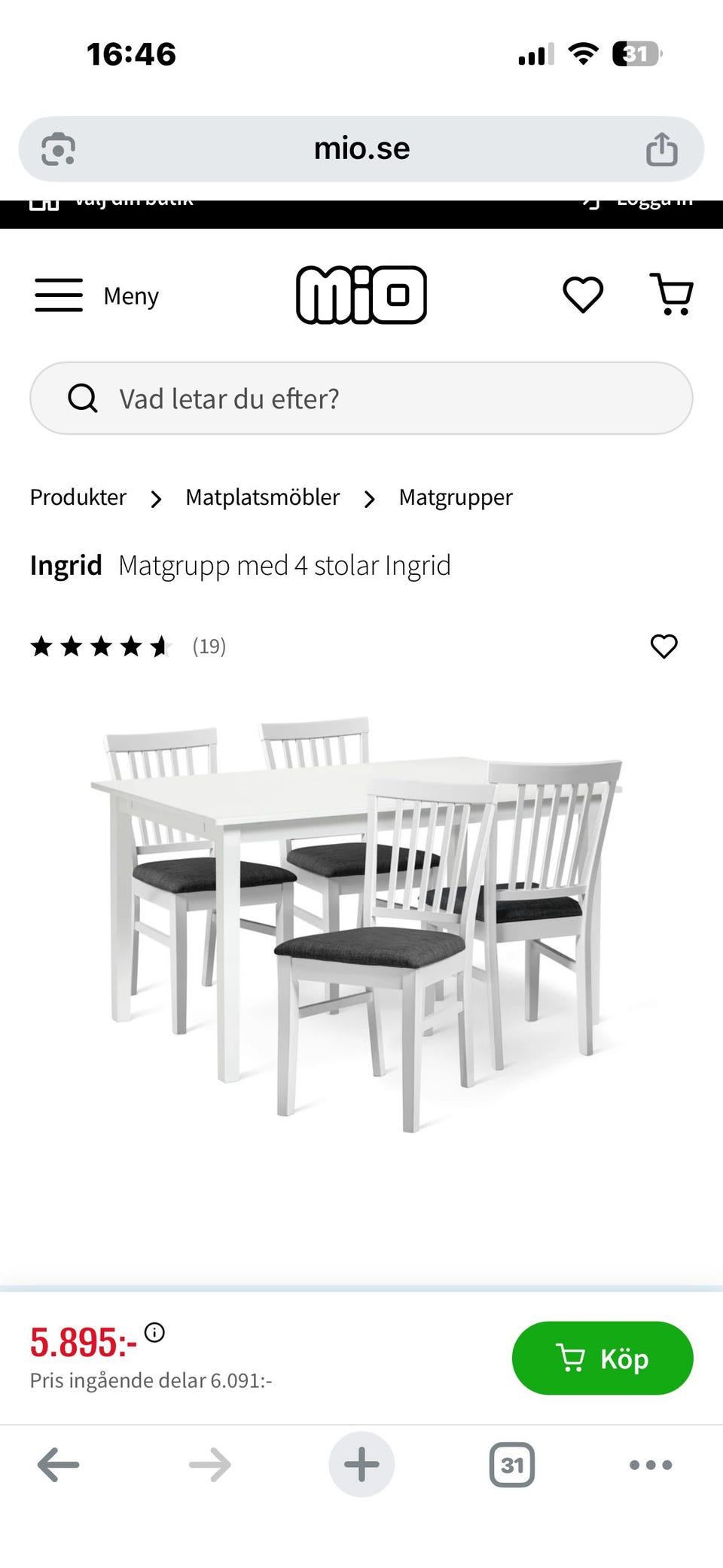This screenshot has height=1568, width=723.
Task: Open the Meny hamburger icon
Action: [59, 295]
